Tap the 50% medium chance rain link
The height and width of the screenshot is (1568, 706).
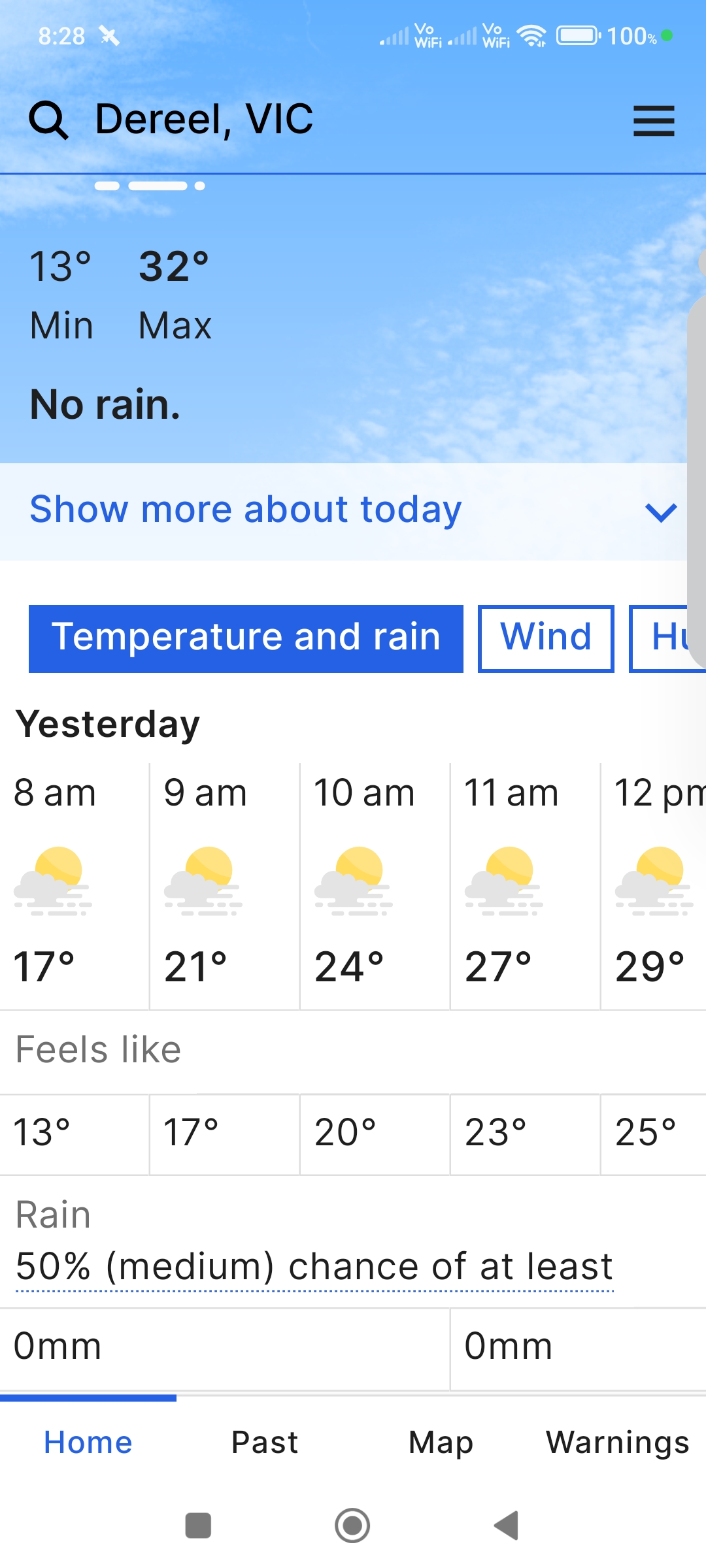click(x=314, y=1267)
